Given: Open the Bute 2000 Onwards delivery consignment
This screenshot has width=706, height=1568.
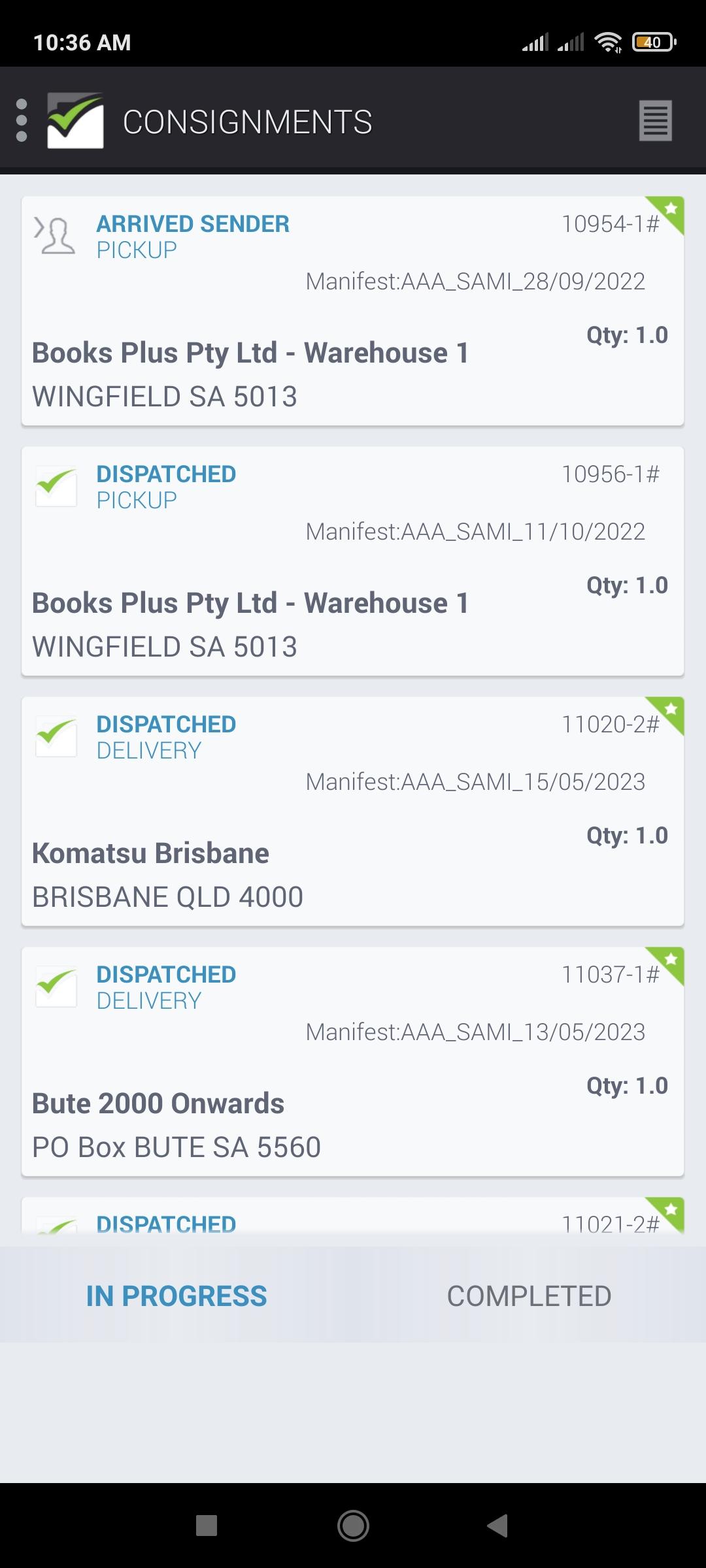Looking at the screenshot, I should click(x=353, y=1062).
